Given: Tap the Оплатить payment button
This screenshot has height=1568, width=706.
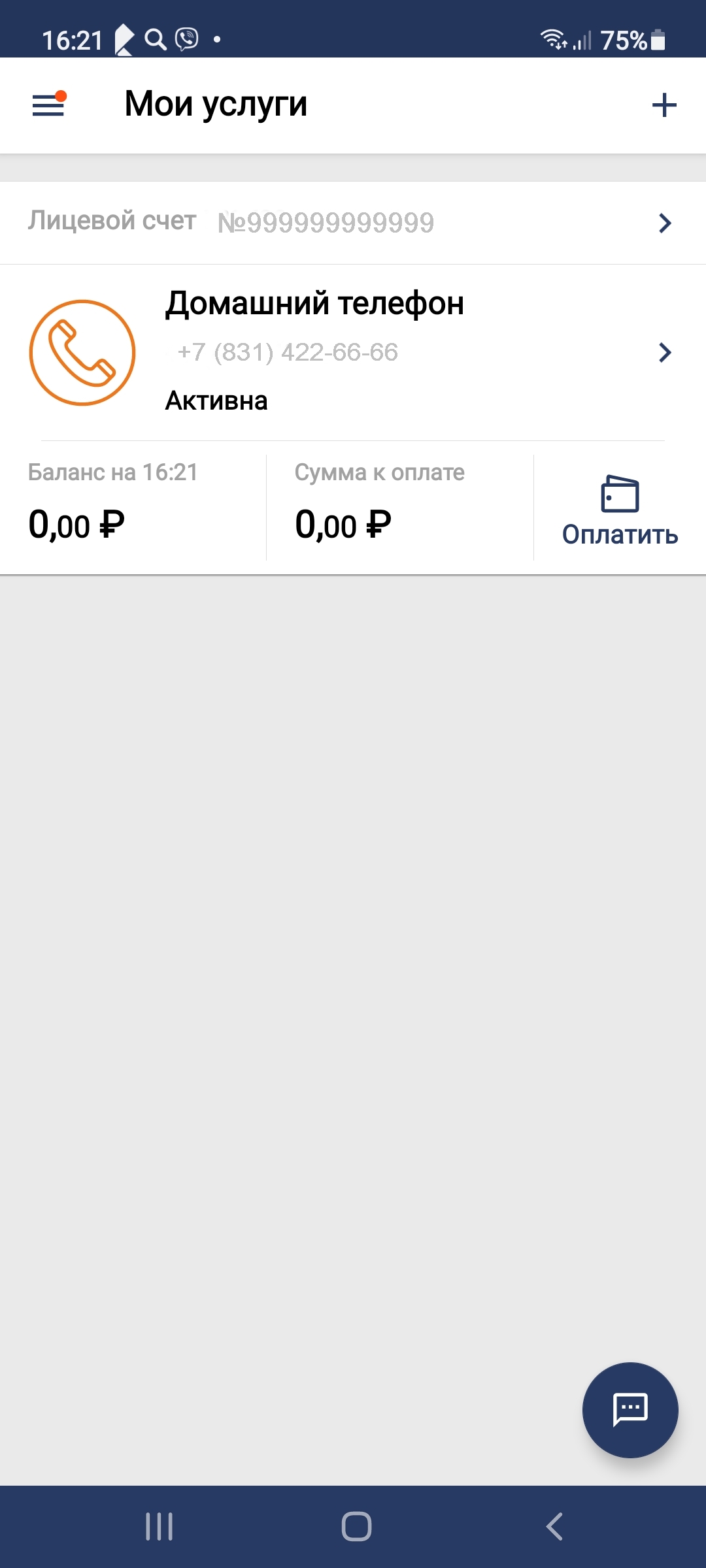Looking at the screenshot, I should tap(620, 510).
